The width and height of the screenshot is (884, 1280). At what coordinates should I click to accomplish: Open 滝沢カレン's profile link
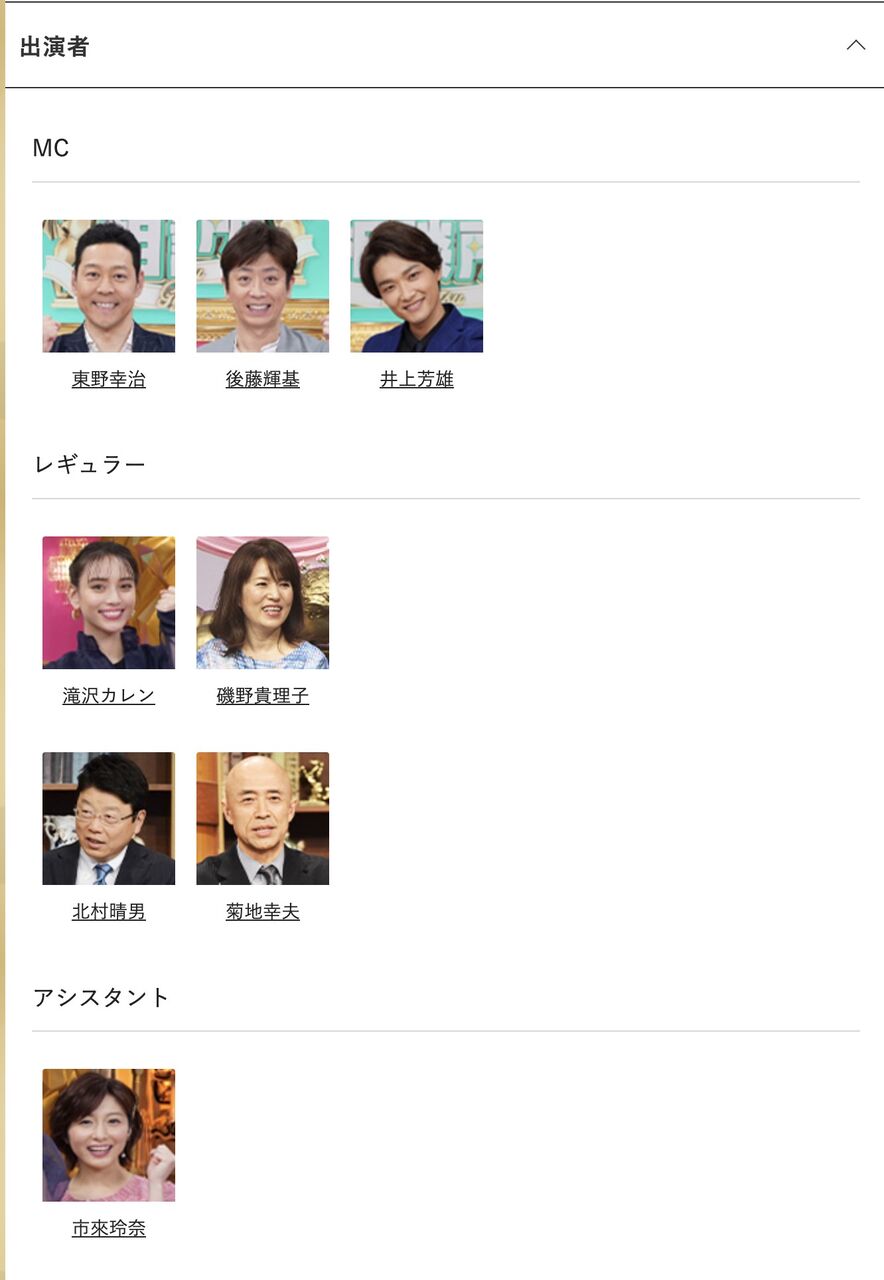click(x=109, y=696)
